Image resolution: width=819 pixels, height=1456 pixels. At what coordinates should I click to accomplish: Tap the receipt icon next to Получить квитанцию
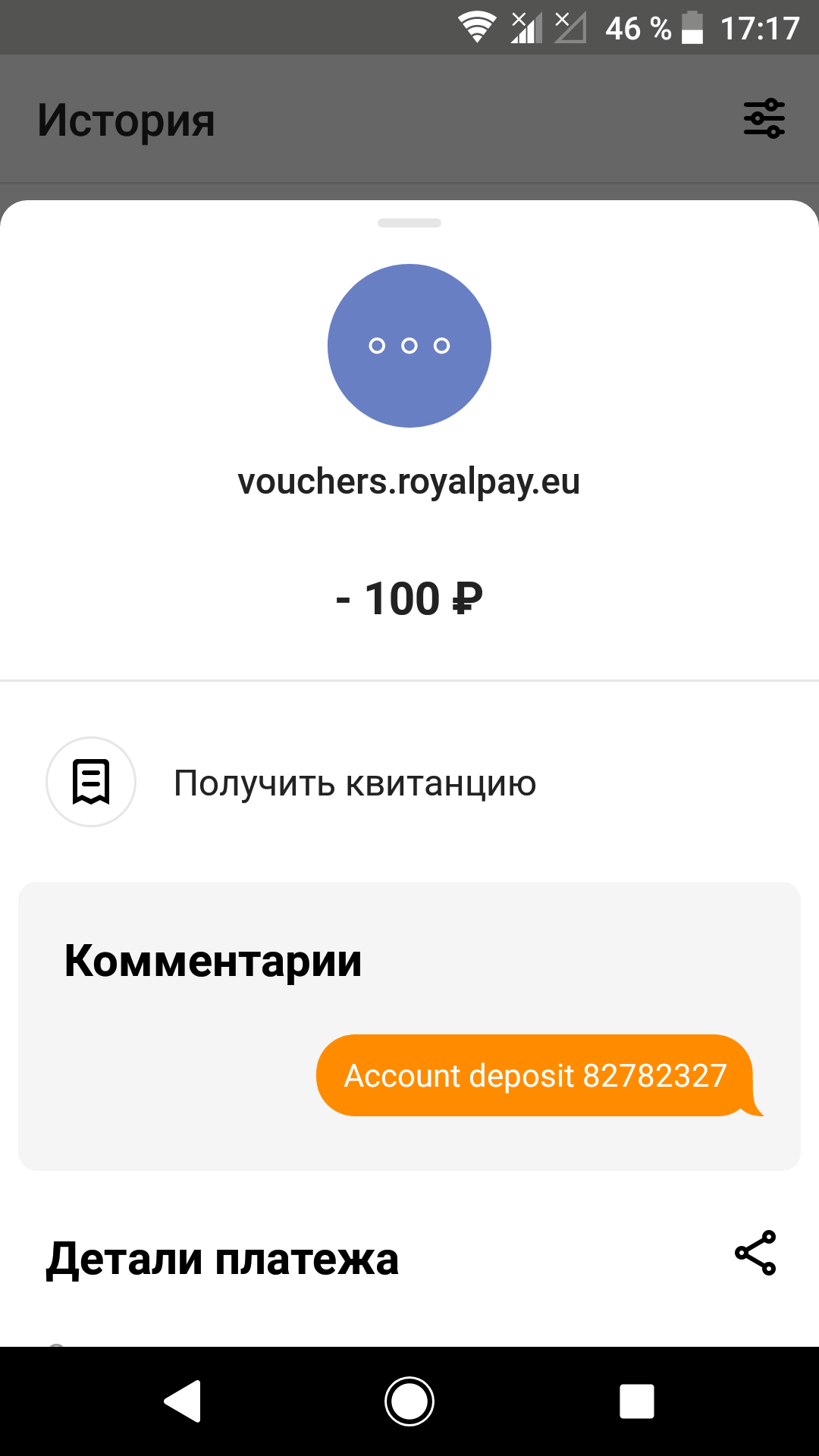click(90, 782)
